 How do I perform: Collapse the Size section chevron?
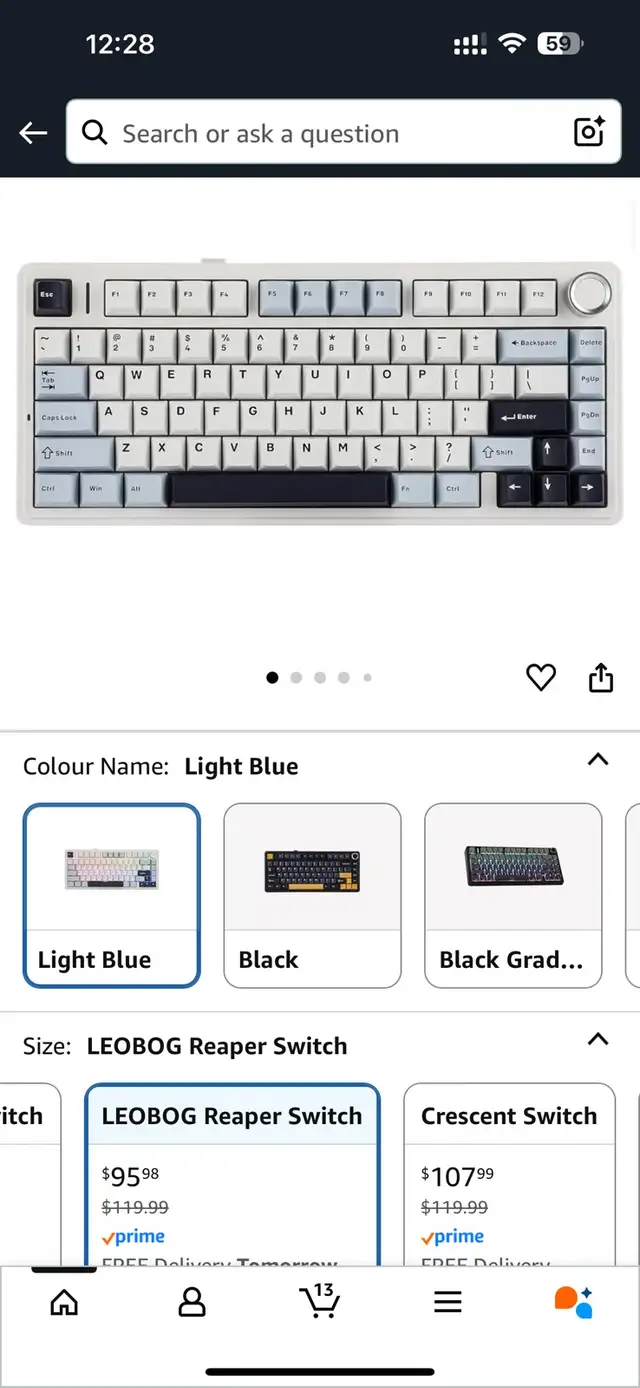598,1040
